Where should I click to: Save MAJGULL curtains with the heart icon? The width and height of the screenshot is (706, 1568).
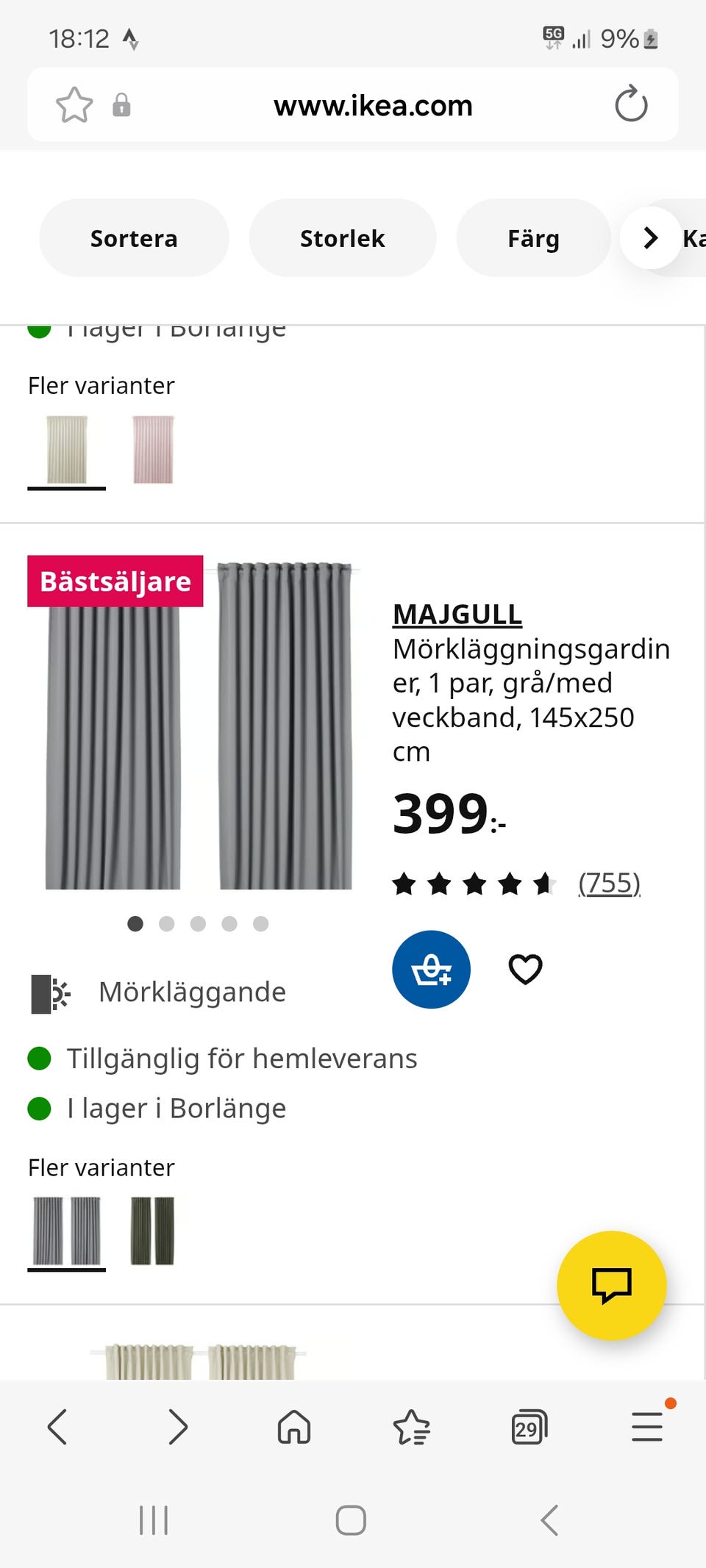[x=524, y=969]
